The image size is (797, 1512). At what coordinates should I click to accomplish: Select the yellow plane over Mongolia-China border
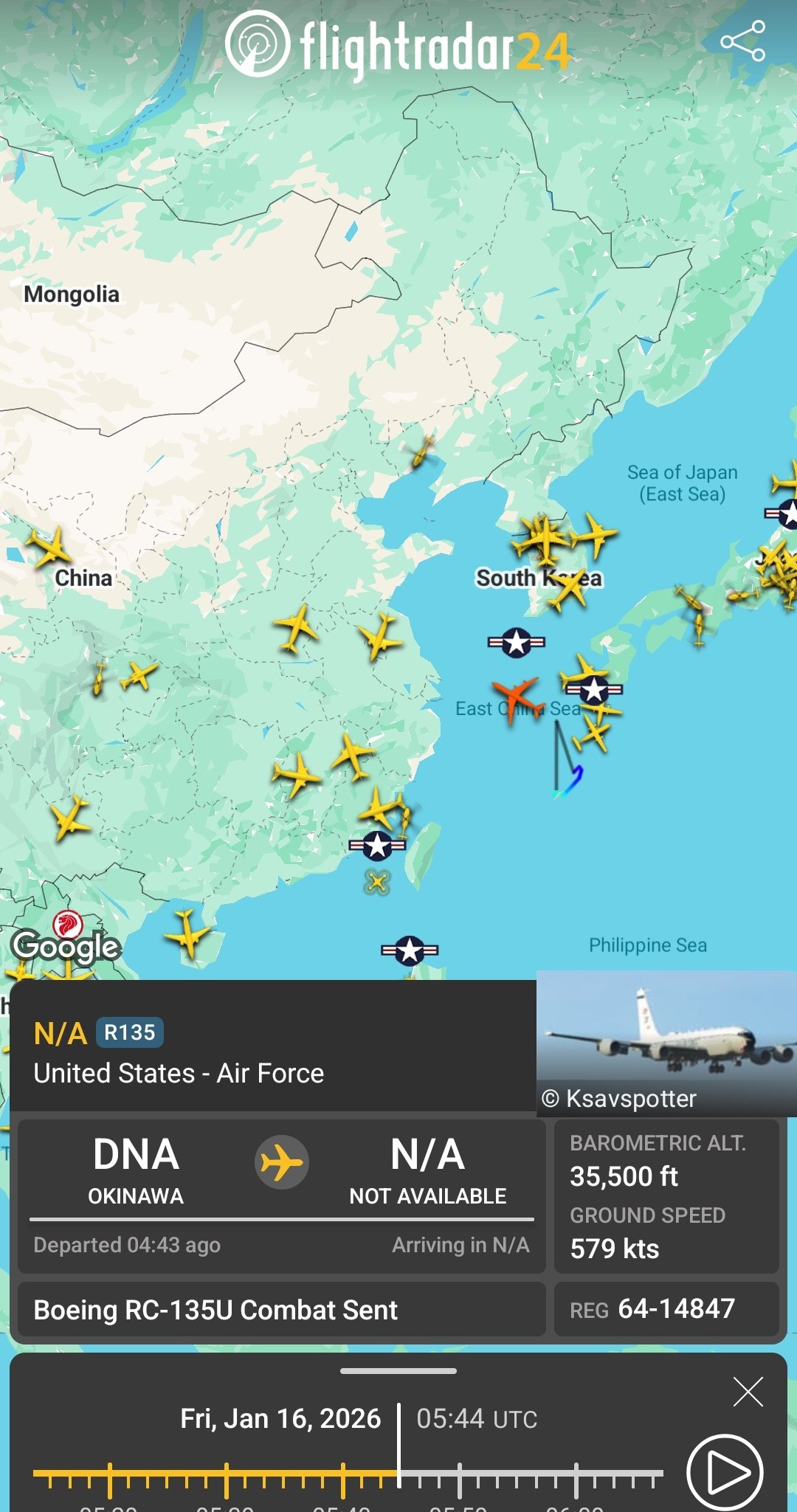(x=49, y=548)
